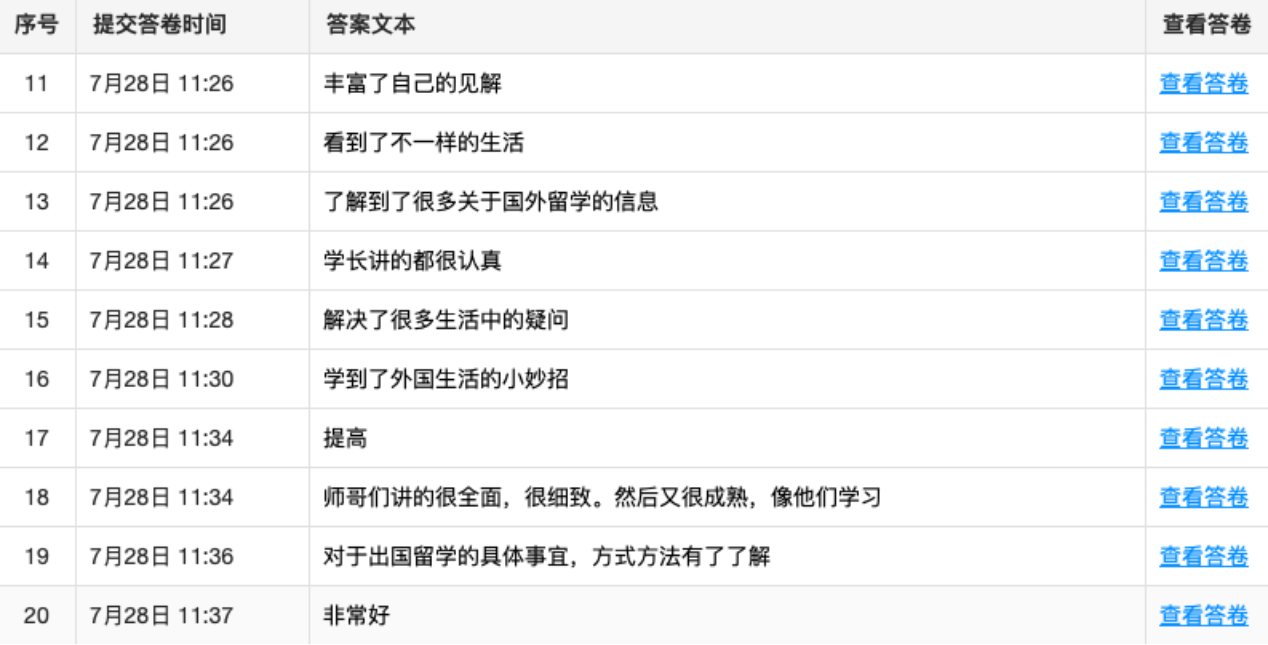This screenshot has width=1268, height=645.
Task: Open the 查看答卷 link for the 提高 answer
Action: point(1203,438)
